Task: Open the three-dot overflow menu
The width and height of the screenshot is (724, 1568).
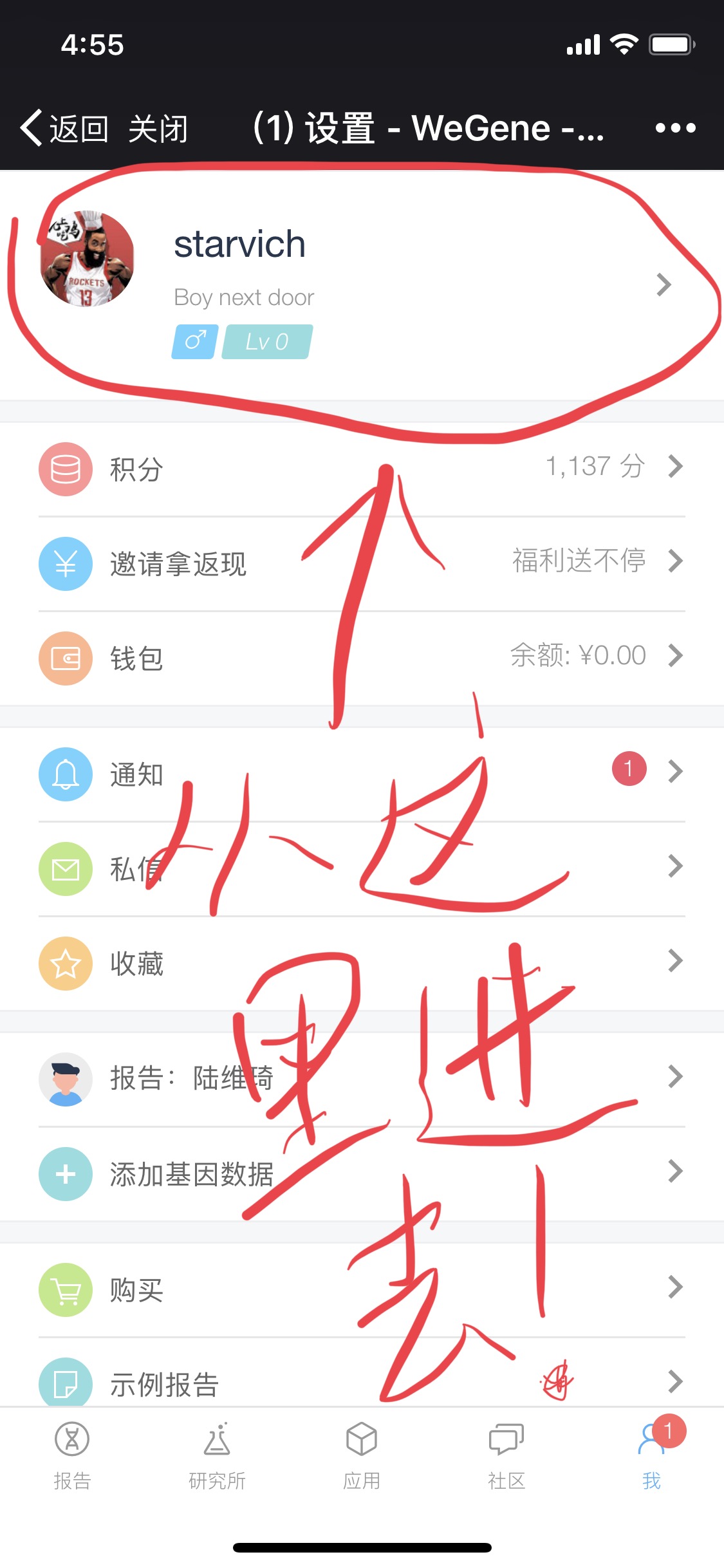Action: coord(675,128)
